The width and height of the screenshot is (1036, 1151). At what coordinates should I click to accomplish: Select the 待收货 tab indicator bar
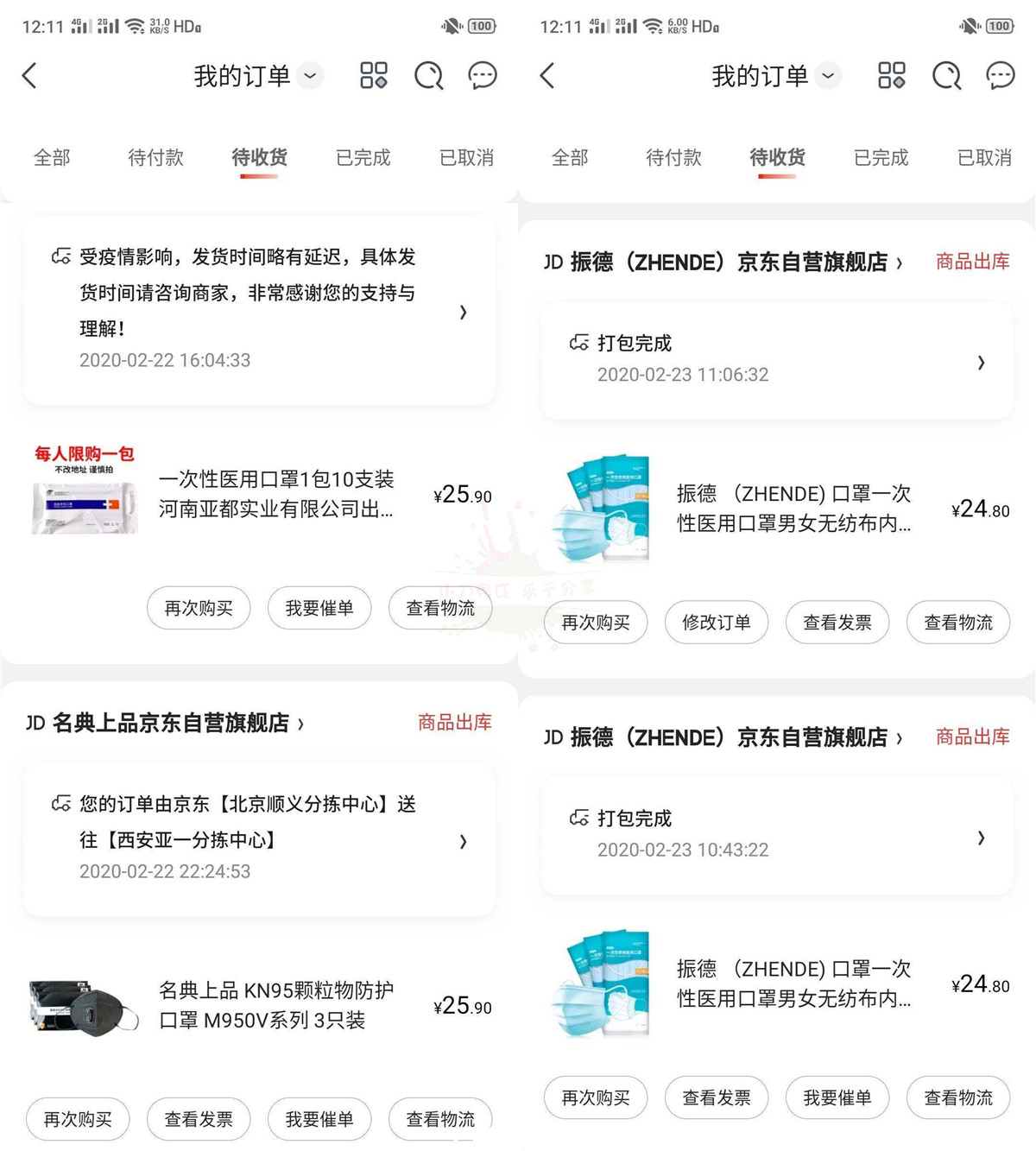click(259, 175)
